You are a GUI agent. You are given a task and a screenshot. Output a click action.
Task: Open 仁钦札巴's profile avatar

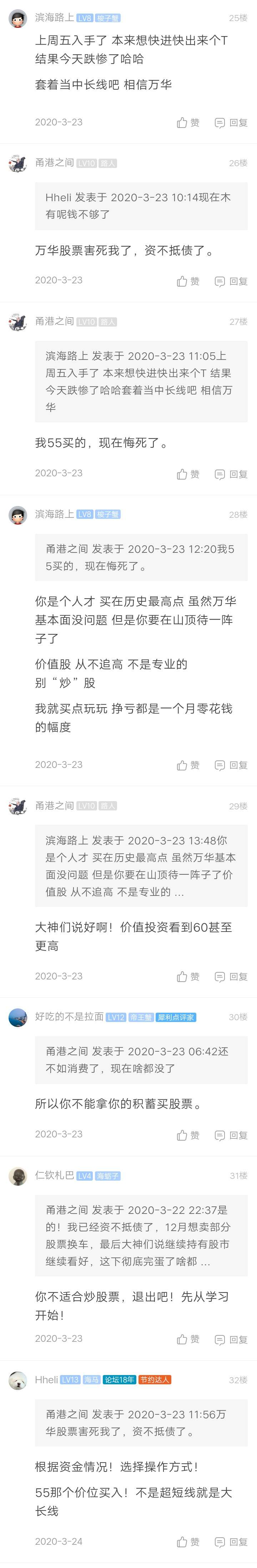point(17,1177)
